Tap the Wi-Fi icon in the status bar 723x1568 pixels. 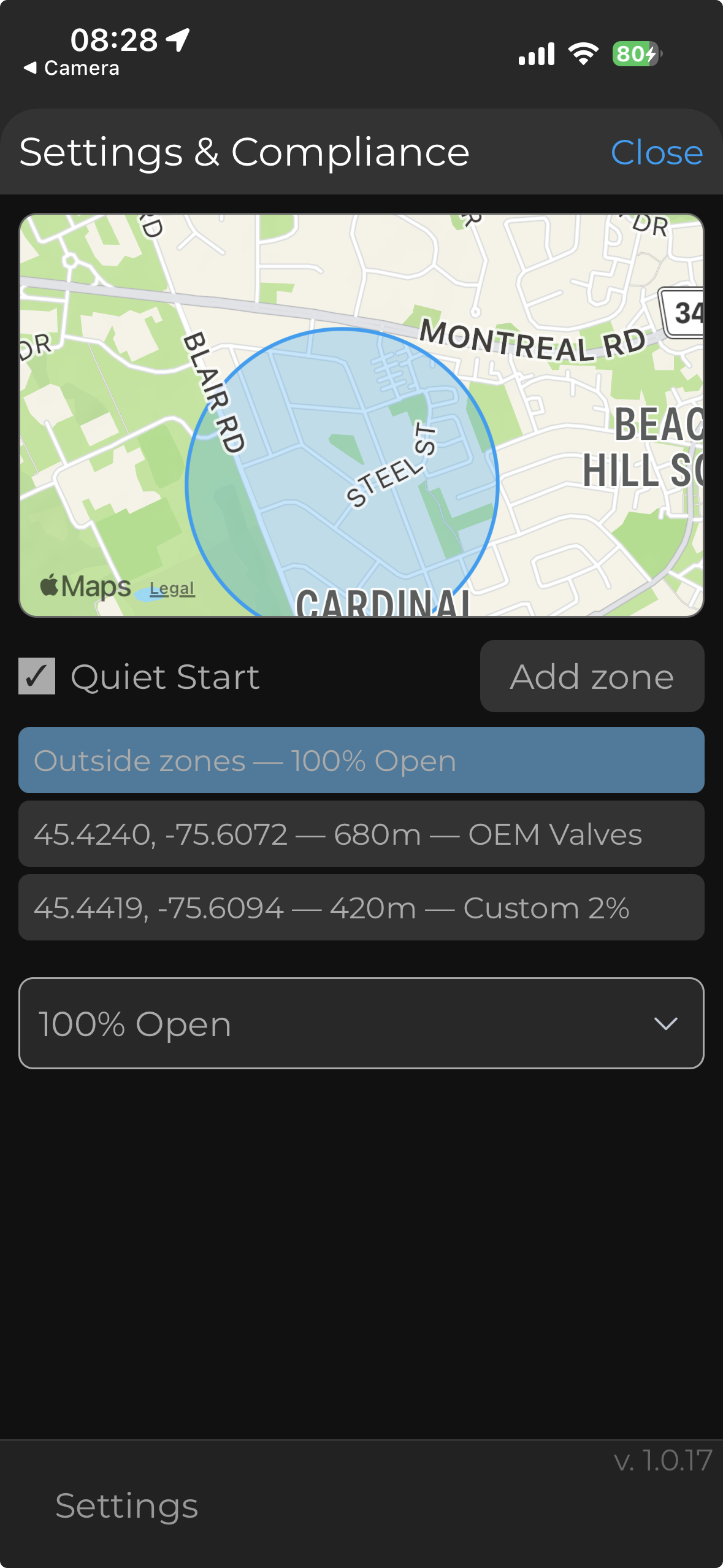coord(583,53)
